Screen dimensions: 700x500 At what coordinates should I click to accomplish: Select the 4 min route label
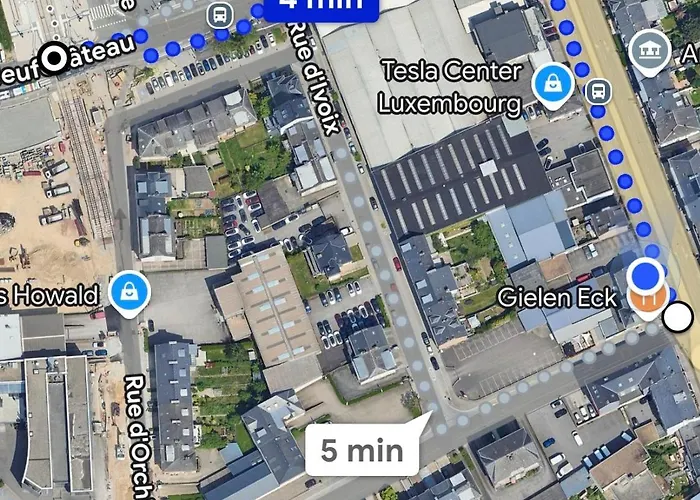pos(318,6)
